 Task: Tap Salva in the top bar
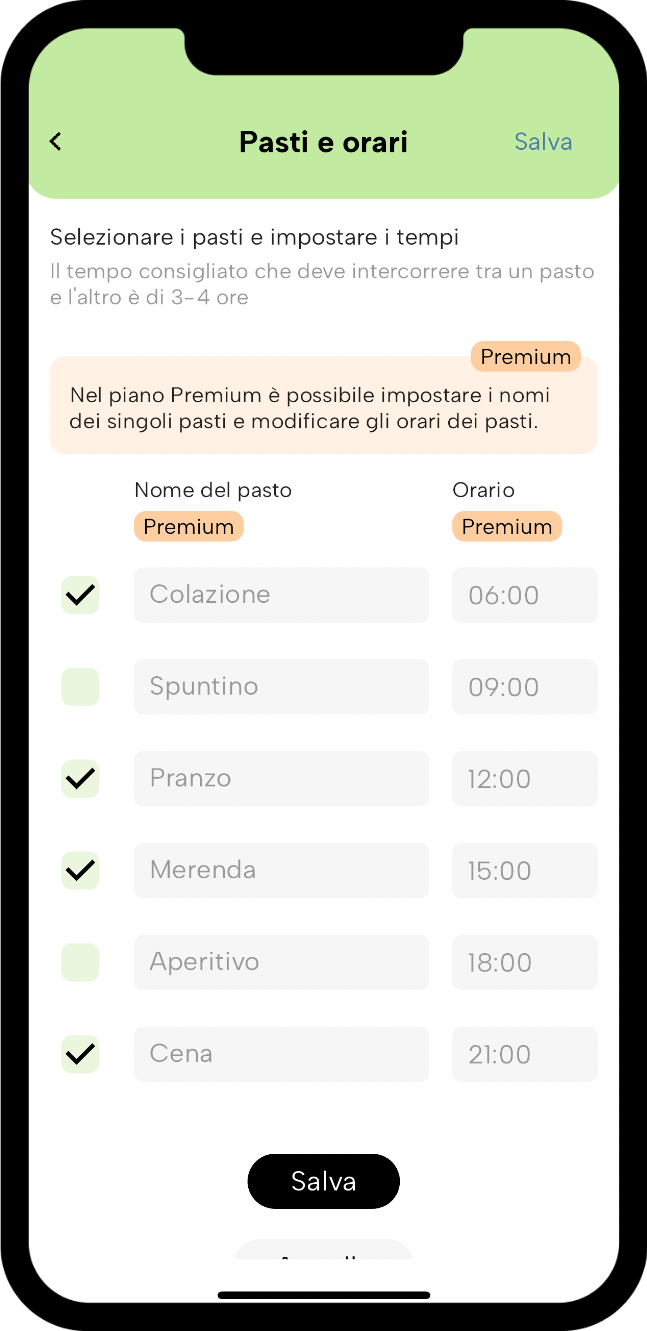543,142
